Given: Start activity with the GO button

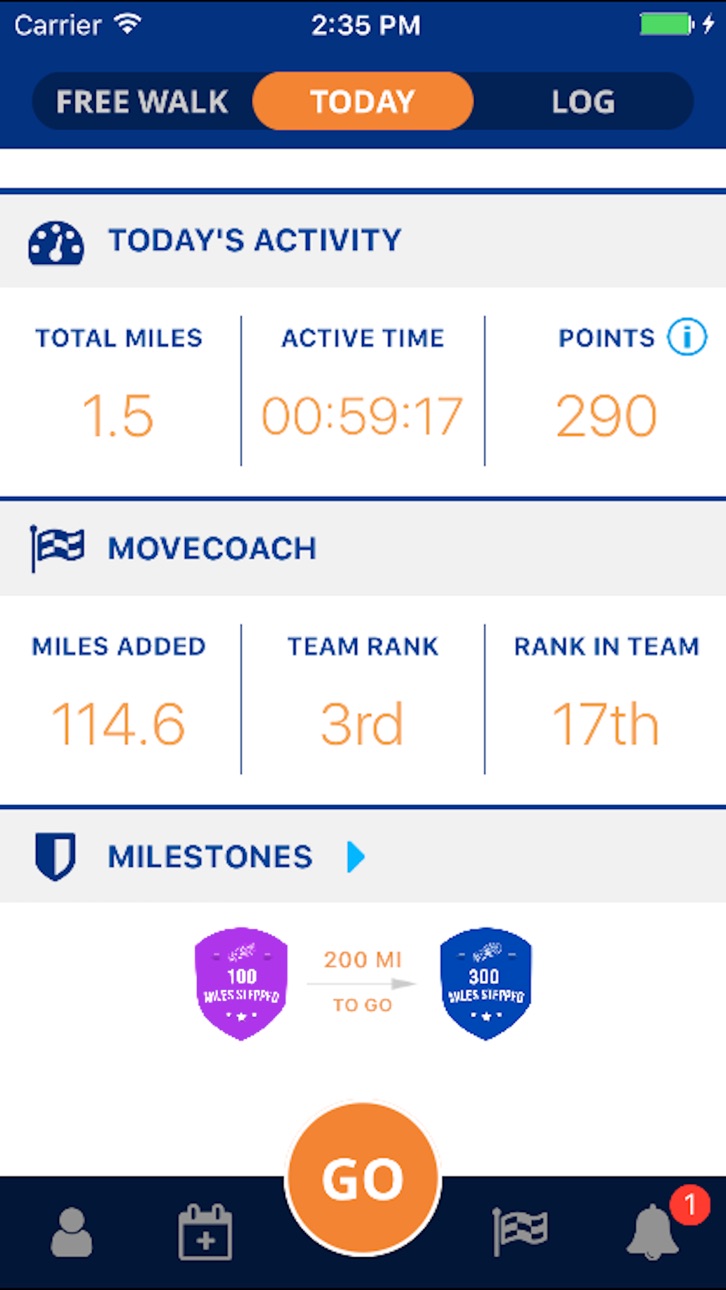Looking at the screenshot, I should (x=363, y=1180).
